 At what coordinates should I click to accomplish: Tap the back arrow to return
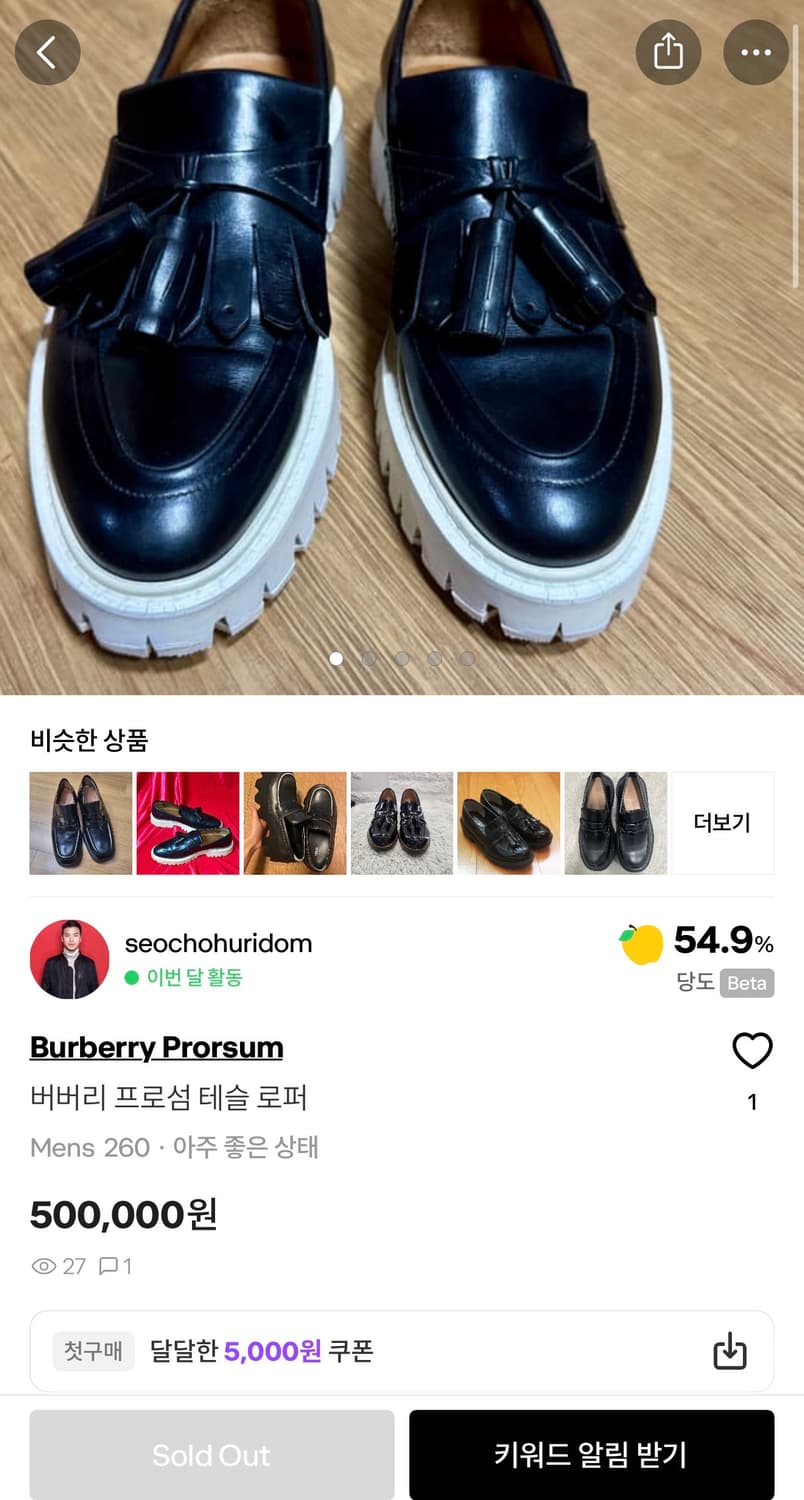pyautogui.click(x=47, y=52)
